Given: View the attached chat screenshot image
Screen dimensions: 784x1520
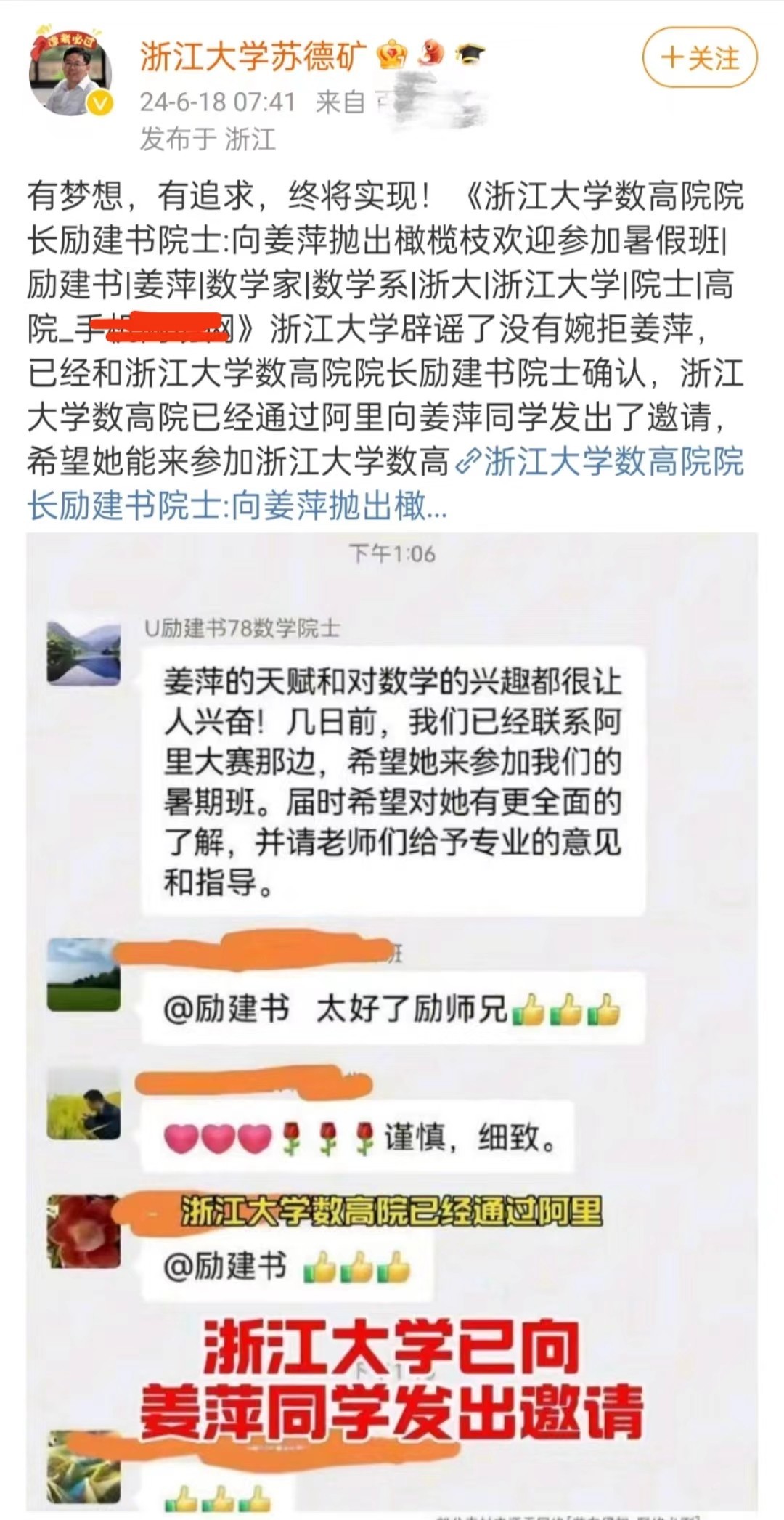Looking at the screenshot, I should [x=392, y=1017].
